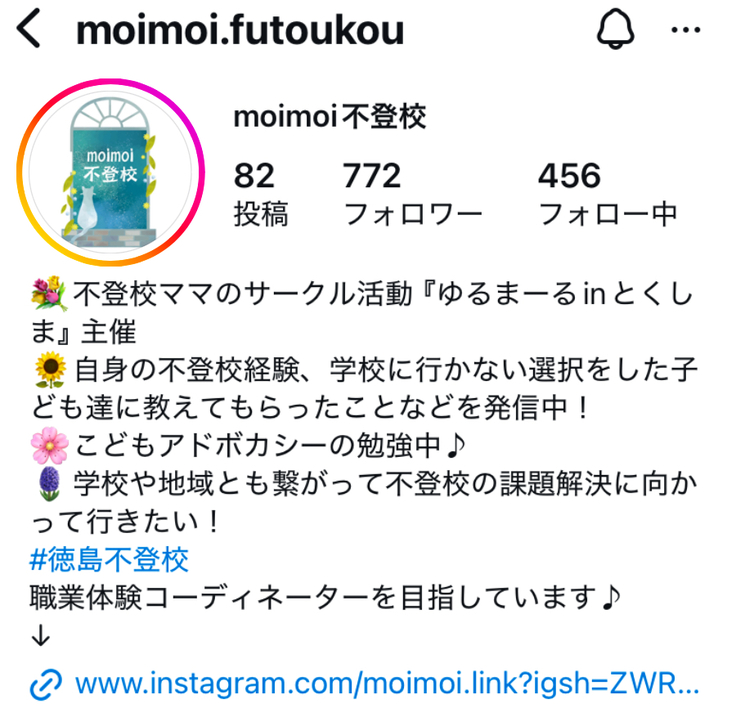
Task: Open the 456 フォロー中 list
Action: [x=607, y=194]
